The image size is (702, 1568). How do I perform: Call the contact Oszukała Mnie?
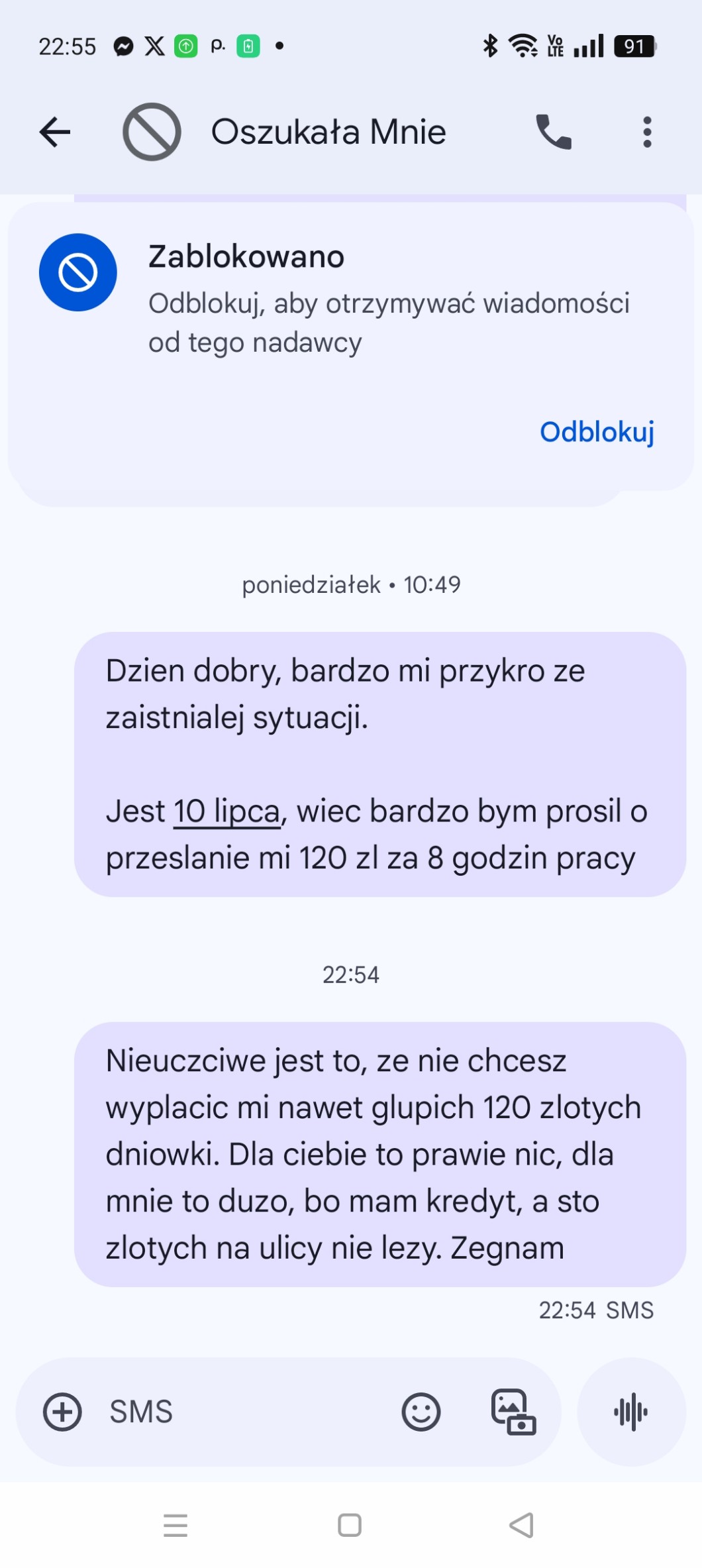554,132
